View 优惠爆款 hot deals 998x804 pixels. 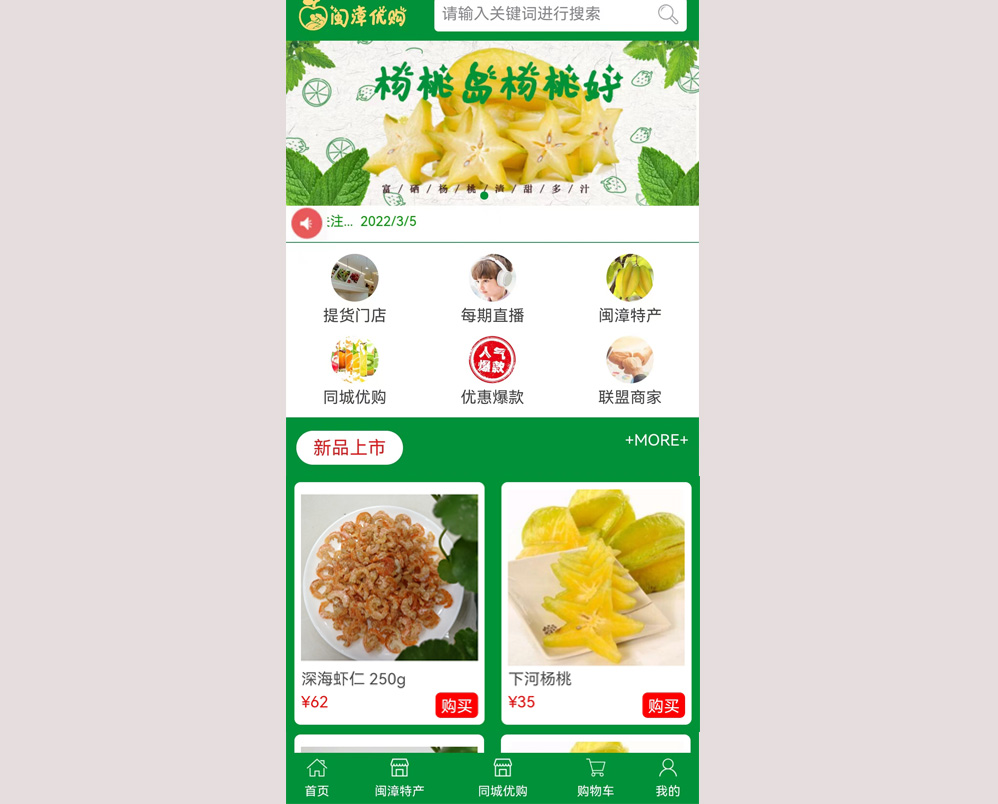492,361
